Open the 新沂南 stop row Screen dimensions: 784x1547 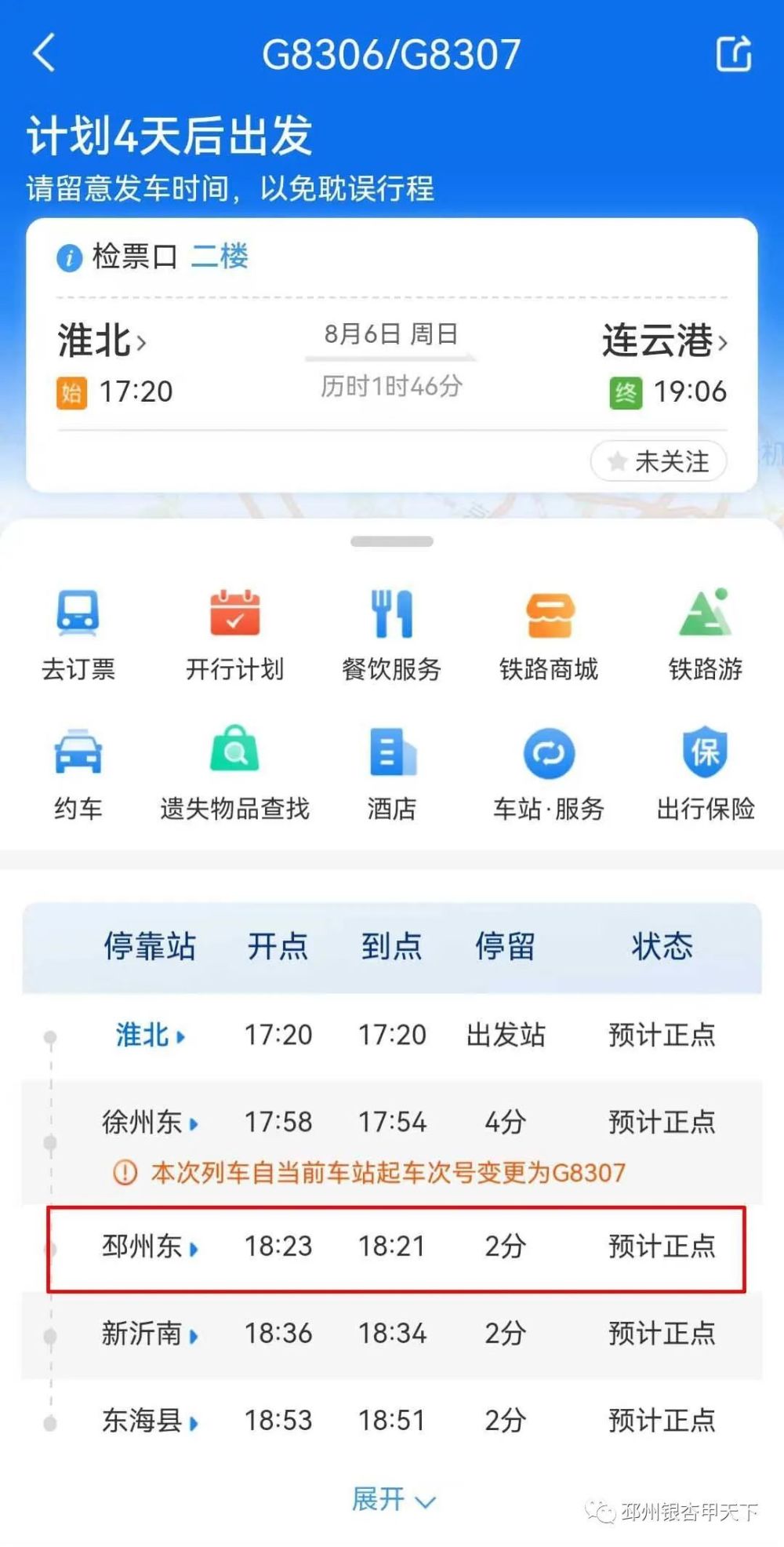click(392, 1334)
